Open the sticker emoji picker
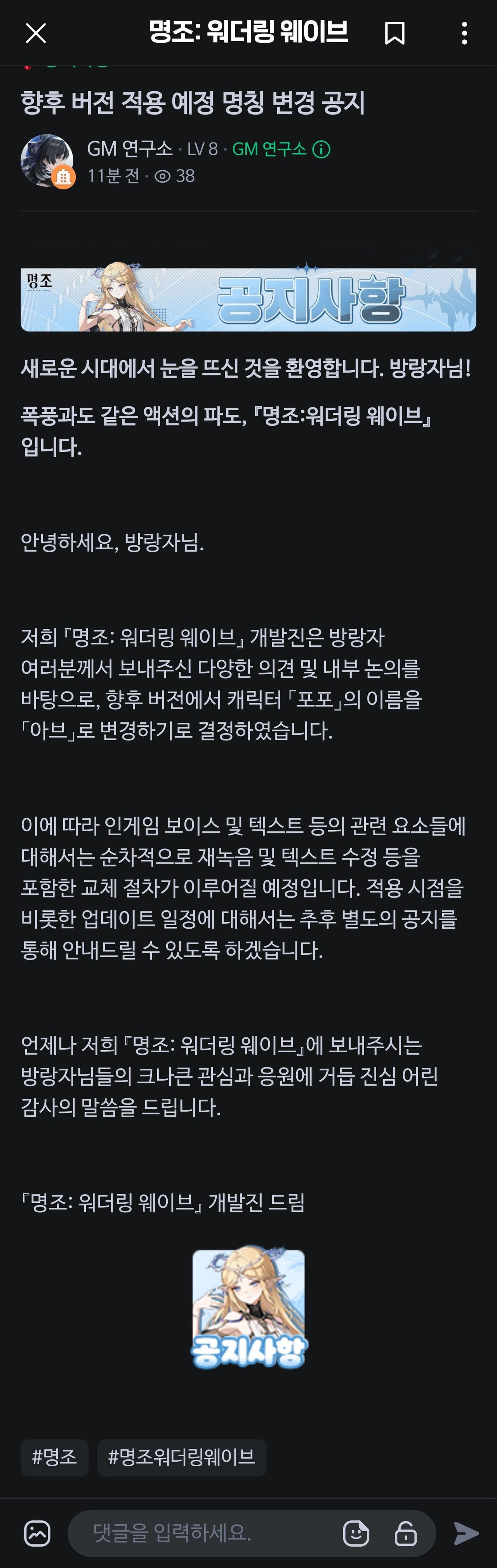The image size is (497, 1568). pyautogui.click(x=356, y=1533)
